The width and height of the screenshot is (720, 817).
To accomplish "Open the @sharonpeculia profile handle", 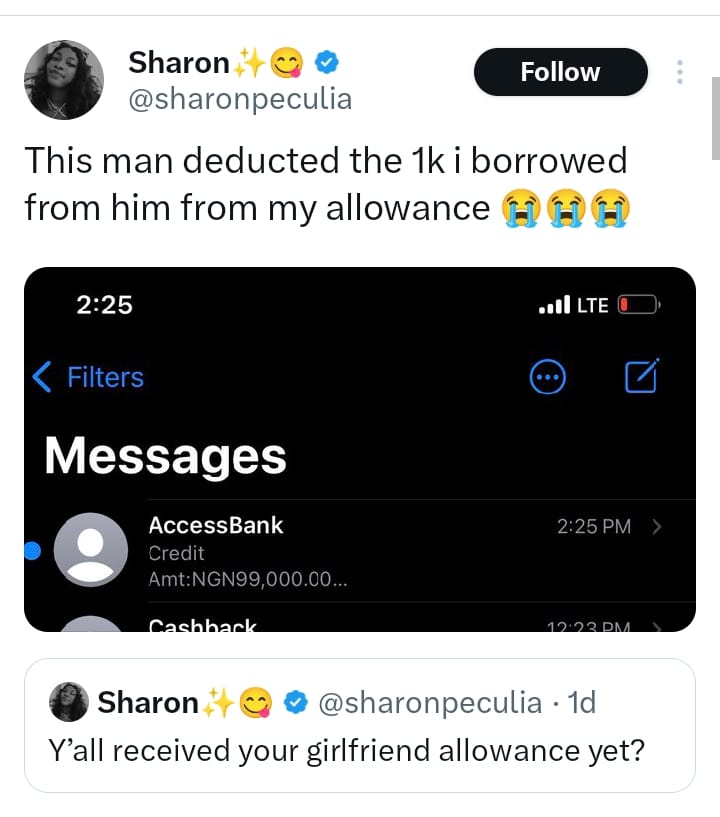I will click(x=240, y=99).
